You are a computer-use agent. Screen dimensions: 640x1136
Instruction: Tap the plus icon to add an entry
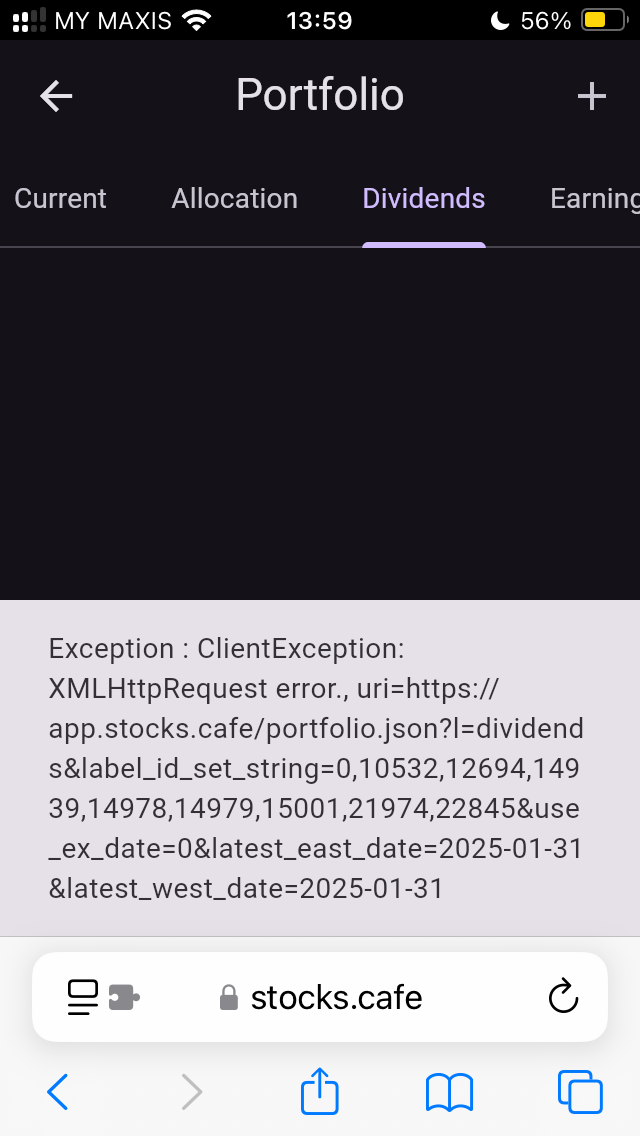(591, 96)
